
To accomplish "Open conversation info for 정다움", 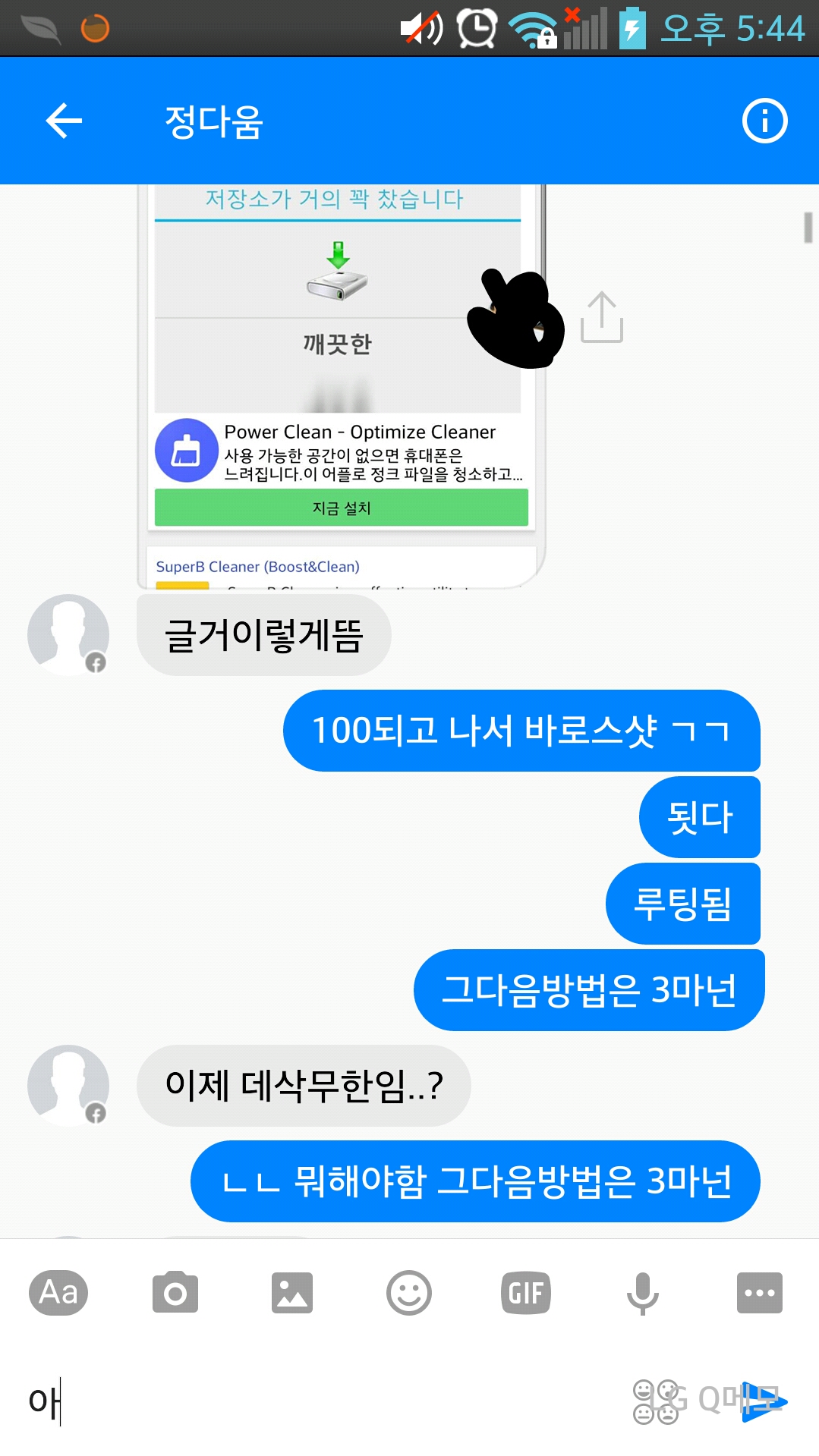I will tap(764, 121).
